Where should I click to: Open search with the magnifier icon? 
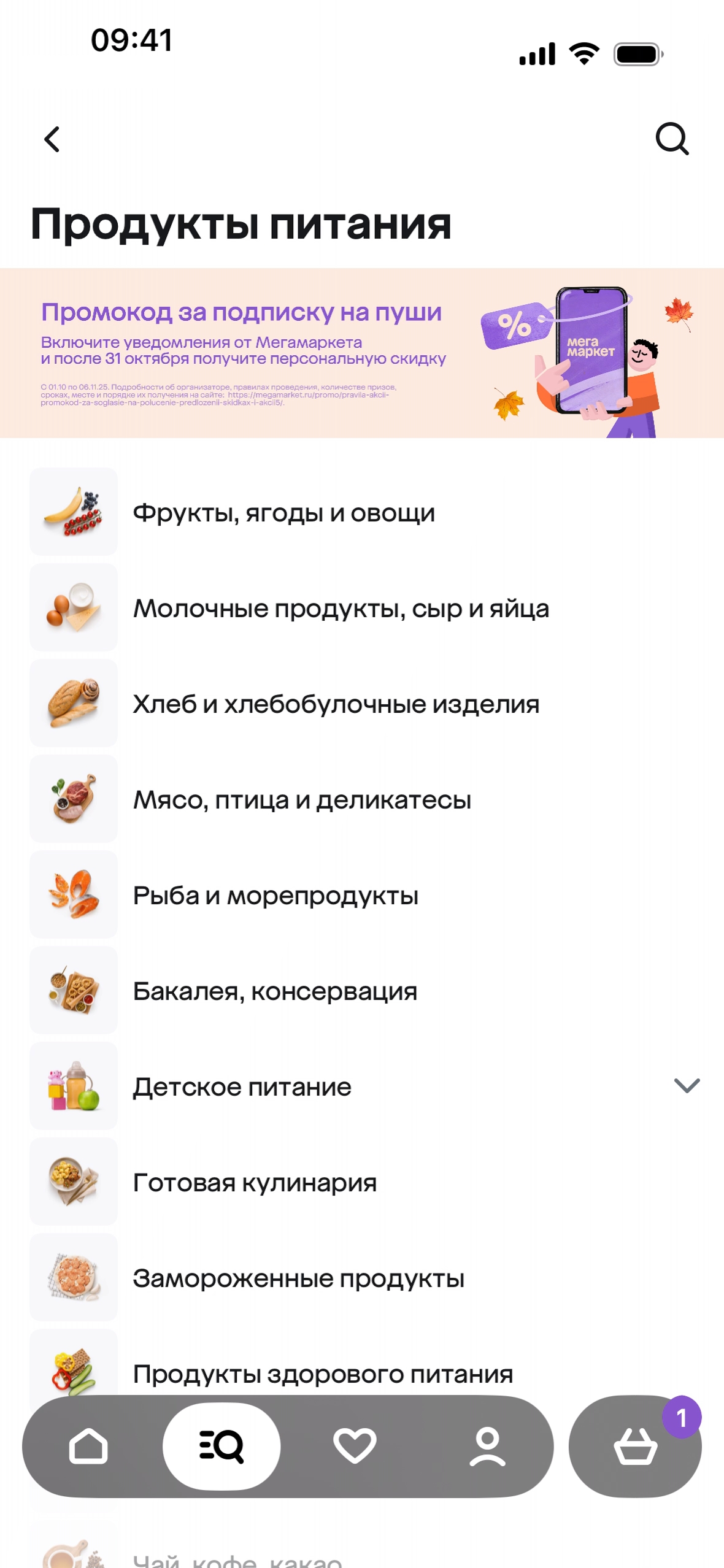[x=672, y=139]
